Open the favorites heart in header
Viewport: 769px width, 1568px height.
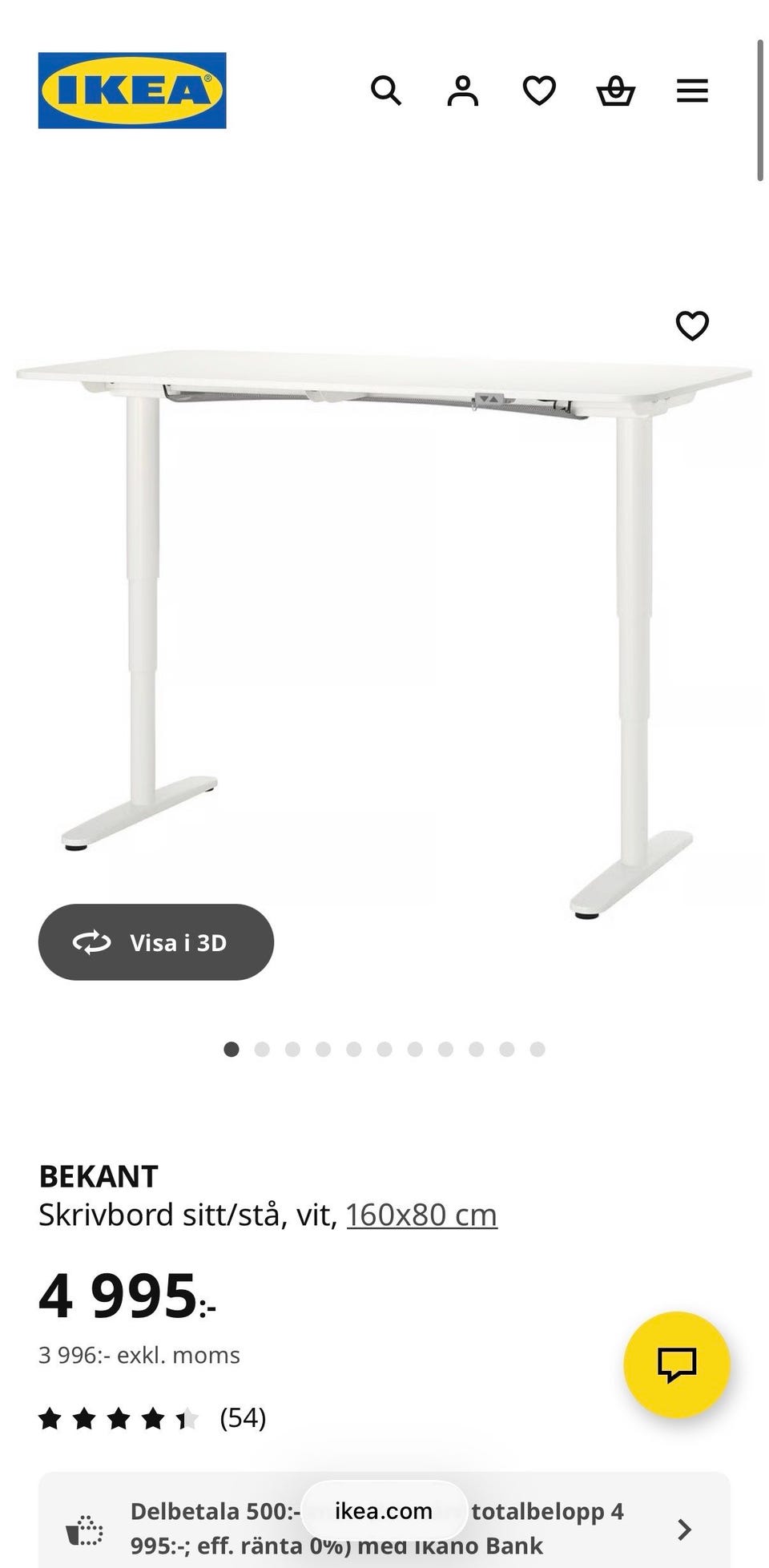point(539,91)
